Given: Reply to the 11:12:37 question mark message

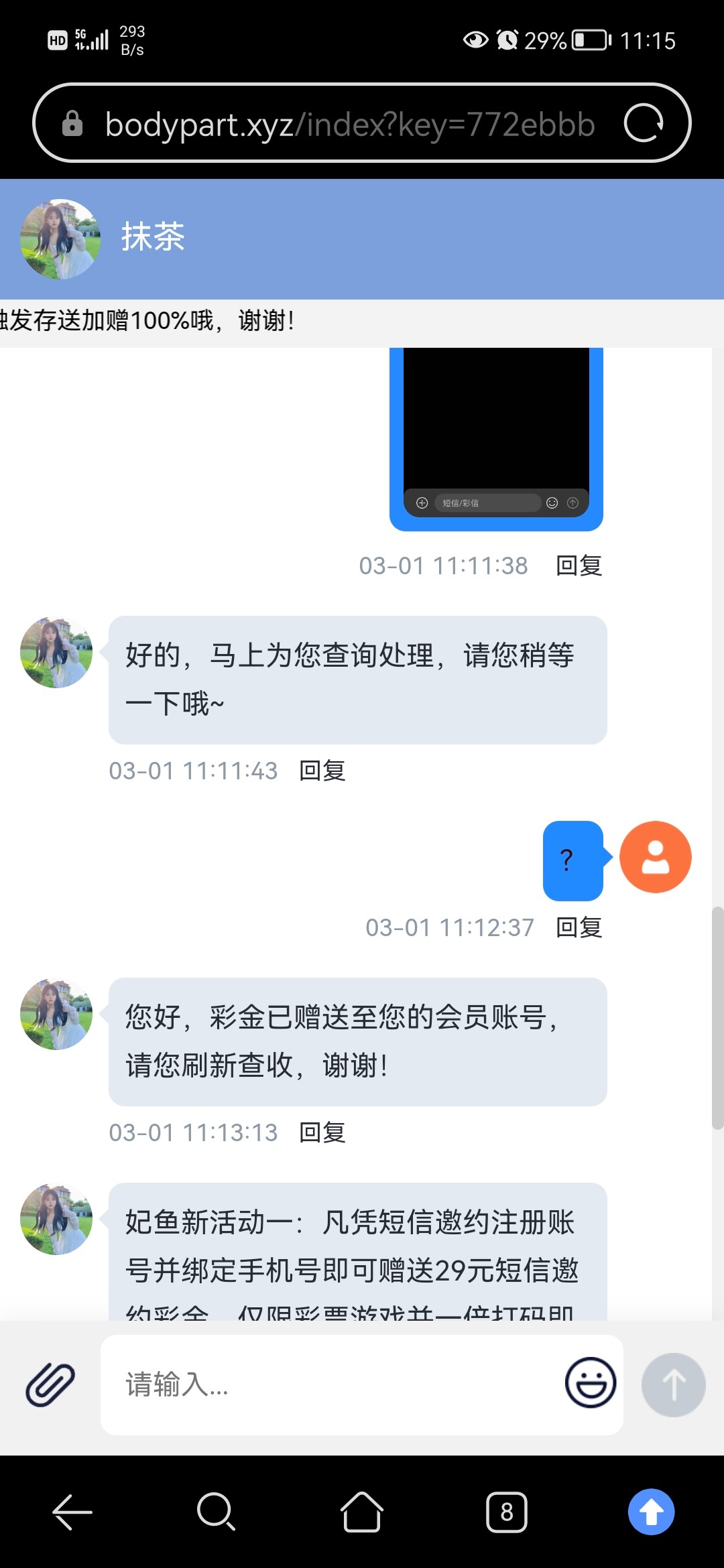Looking at the screenshot, I should coord(579,928).
